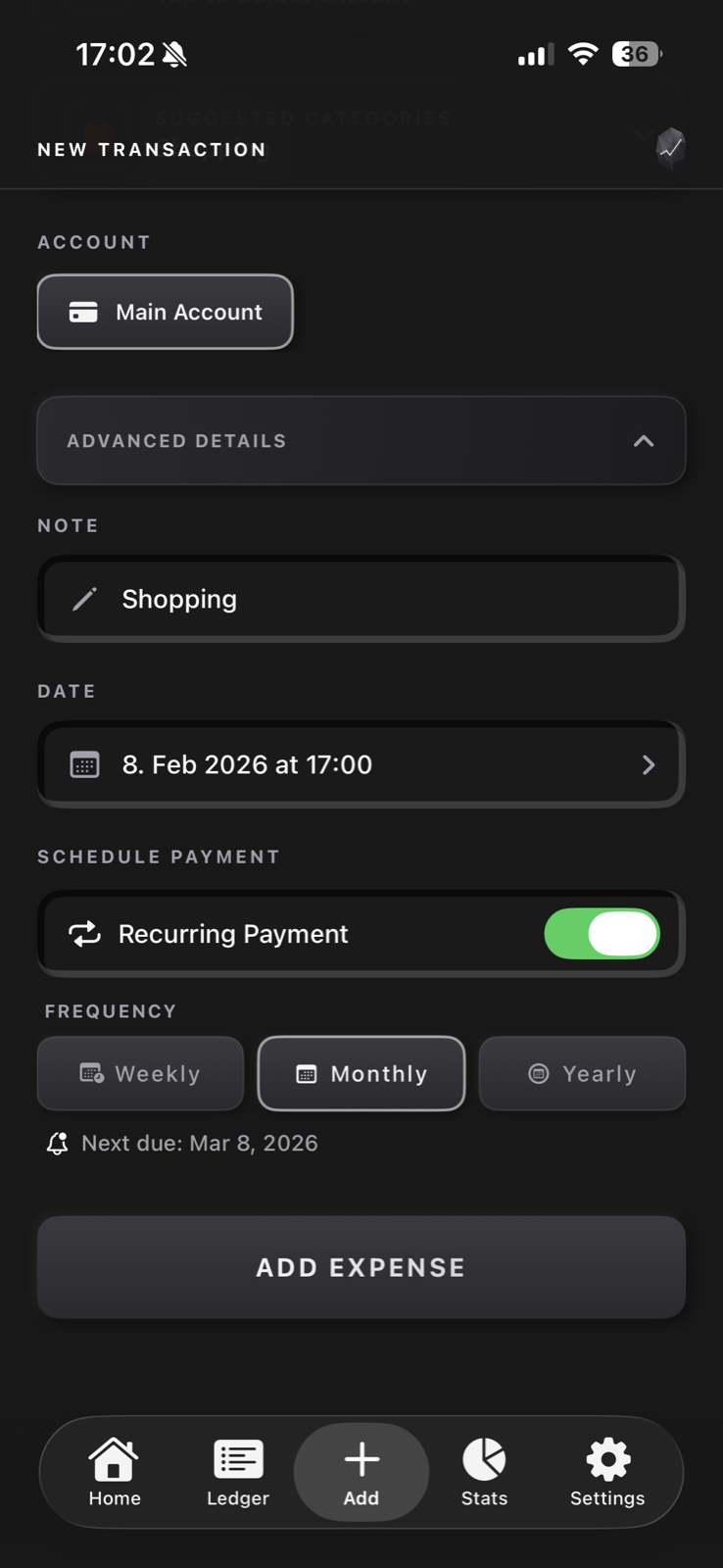This screenshot has width=723, height=1568.
Task: Switch to the Home tab
Action: (x=114, y=1458)
